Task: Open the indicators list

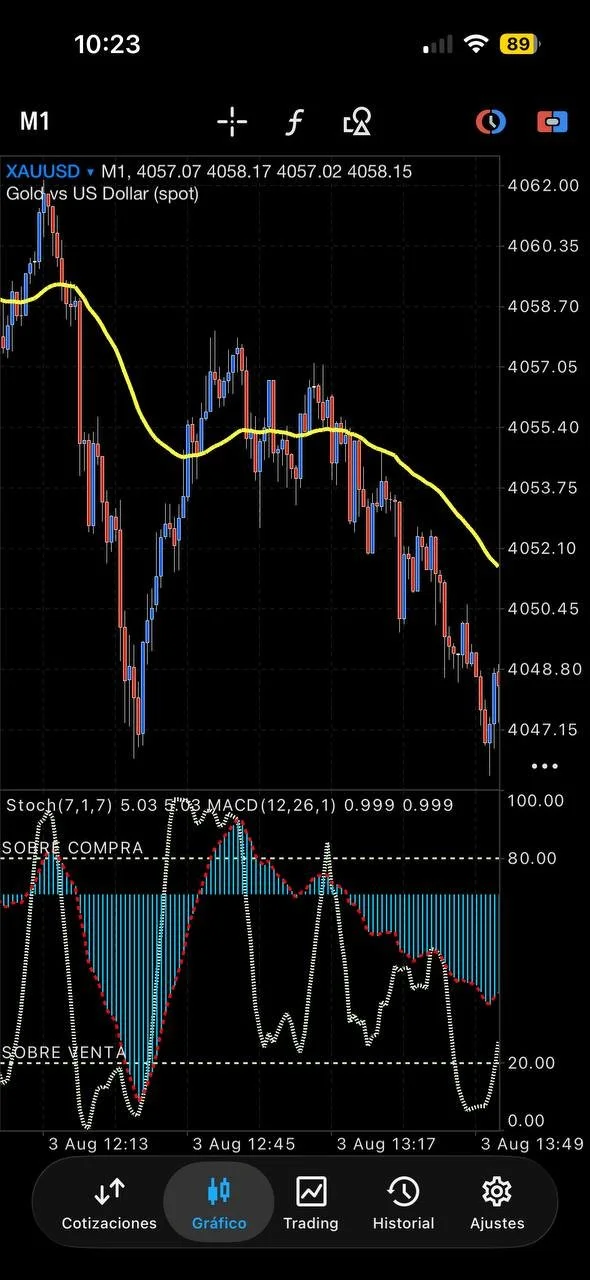Action: [294, 122]
